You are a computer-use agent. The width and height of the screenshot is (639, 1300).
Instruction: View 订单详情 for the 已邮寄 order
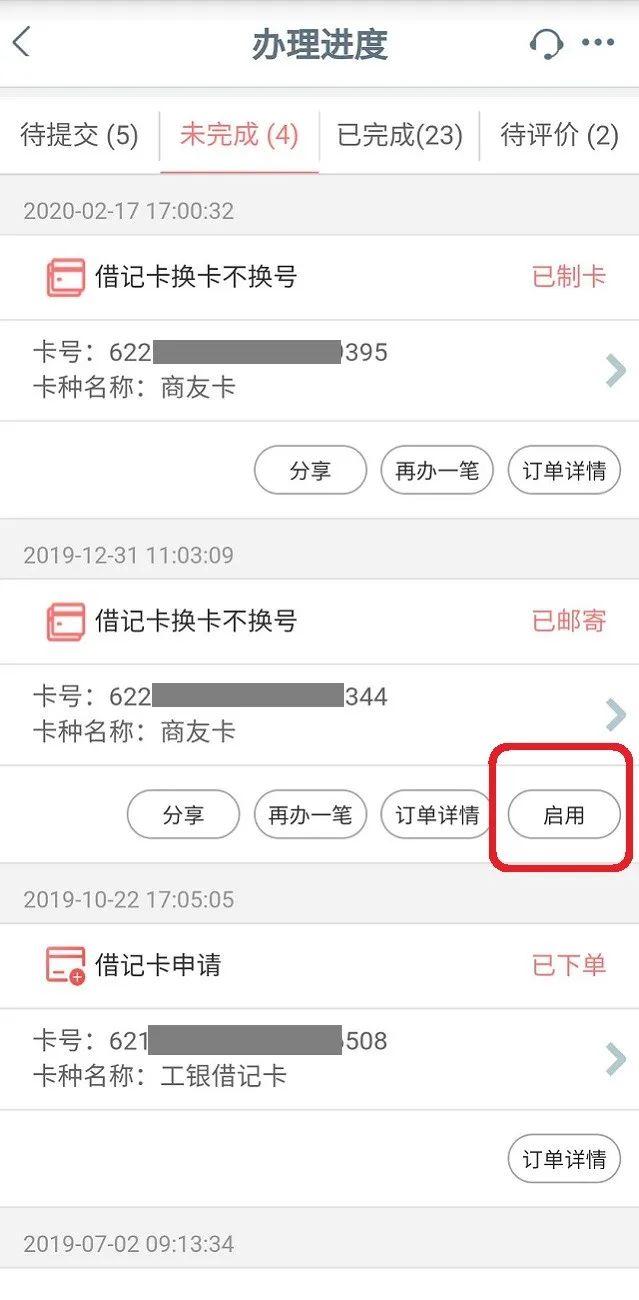(437, 815)
